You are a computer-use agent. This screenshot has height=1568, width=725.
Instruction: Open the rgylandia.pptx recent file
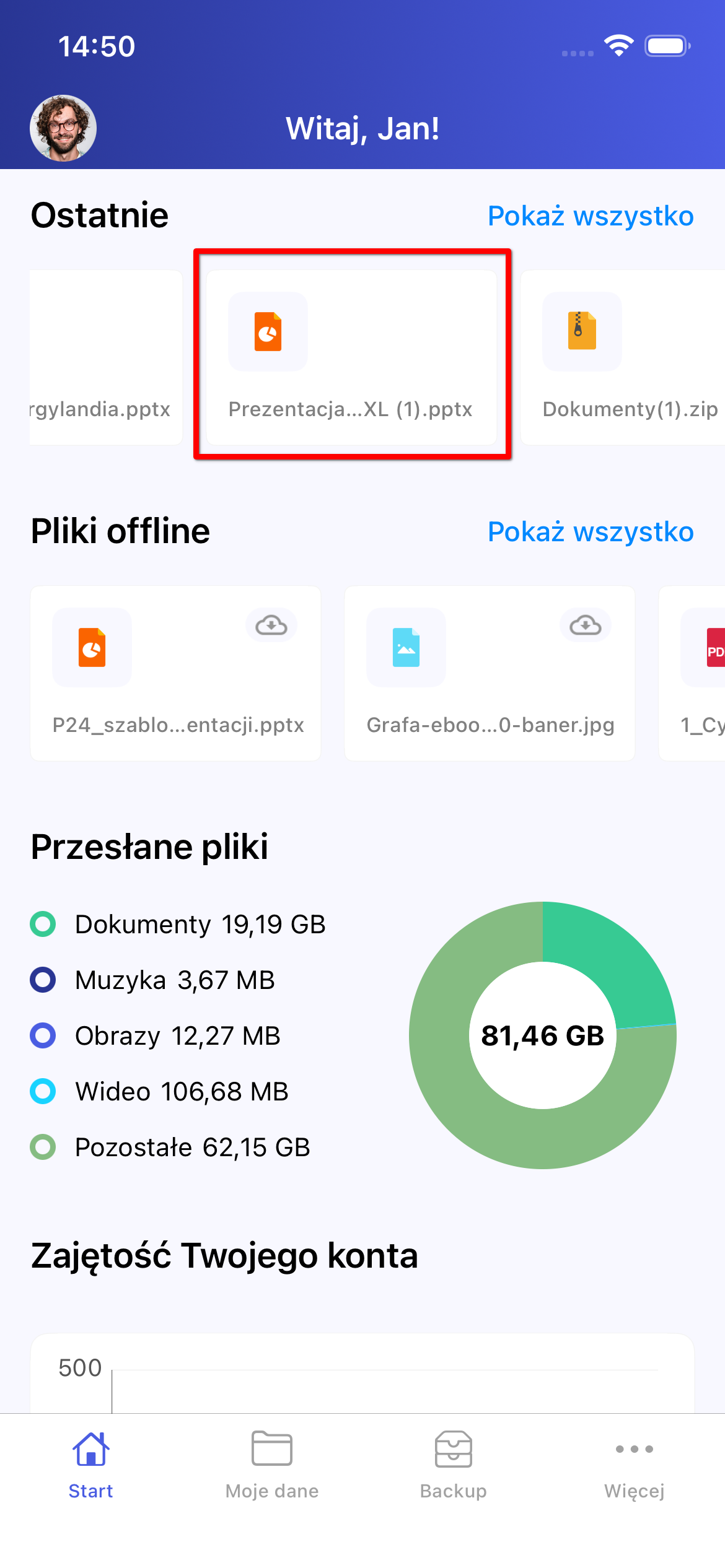tap(105, 358)
